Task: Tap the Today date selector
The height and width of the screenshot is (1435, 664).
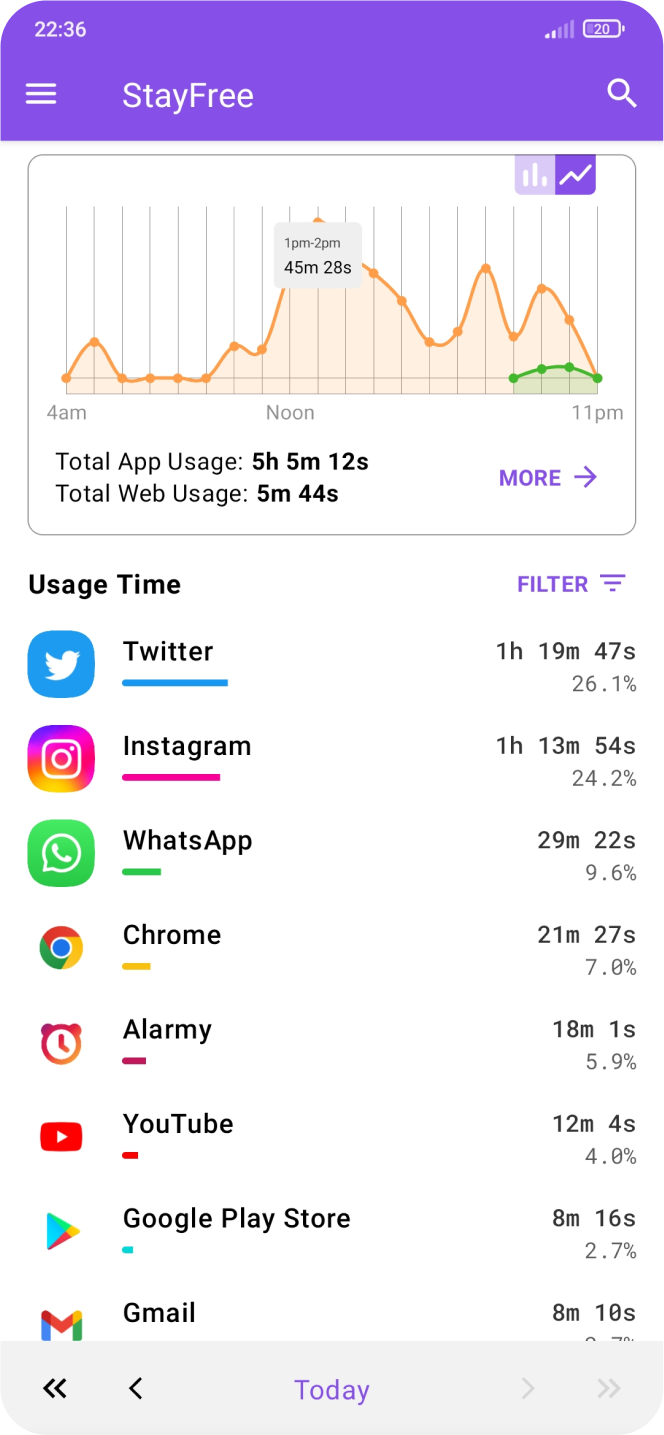Action: point(332,1390)
